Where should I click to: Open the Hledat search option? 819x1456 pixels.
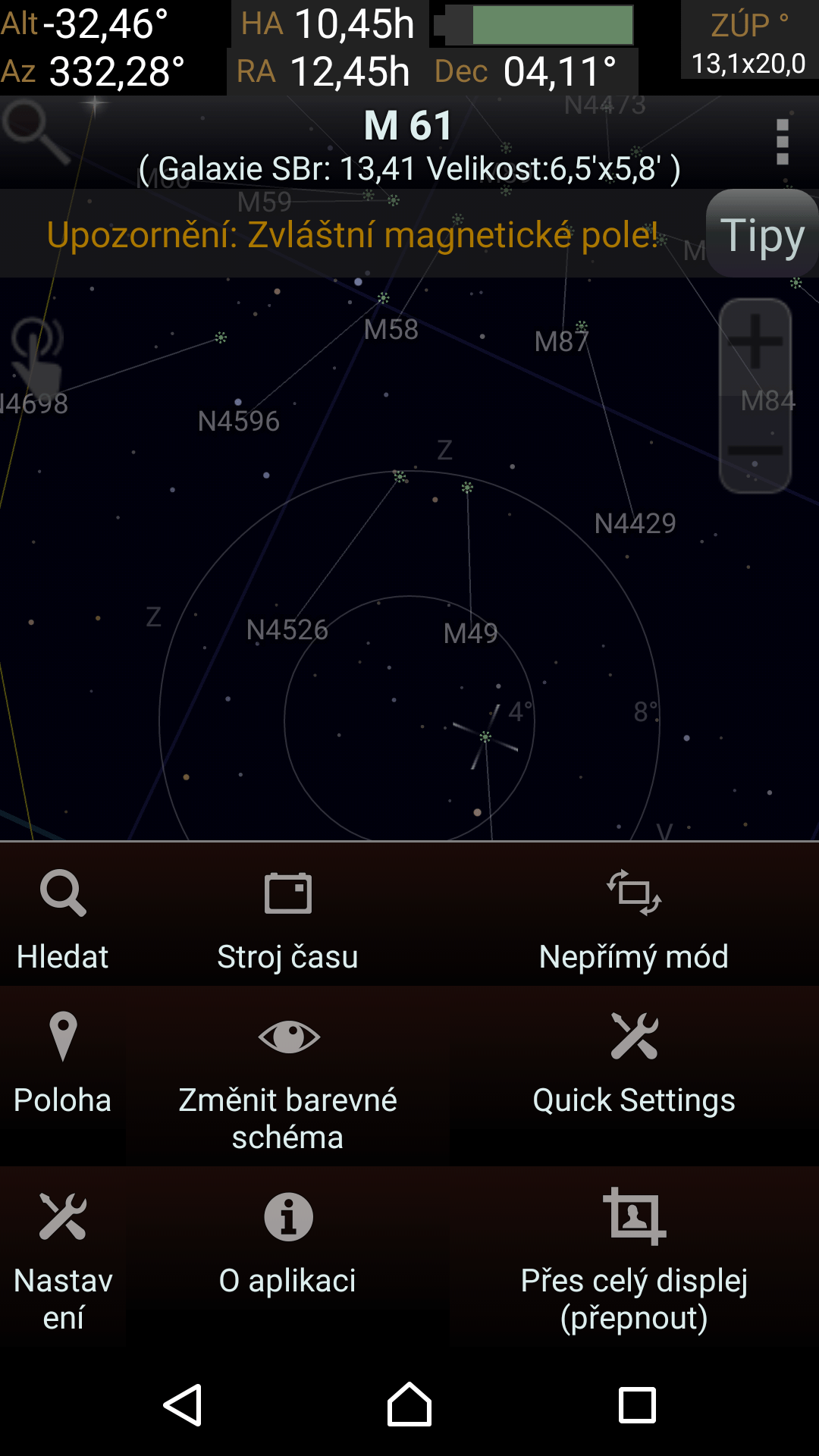point(63,915)
